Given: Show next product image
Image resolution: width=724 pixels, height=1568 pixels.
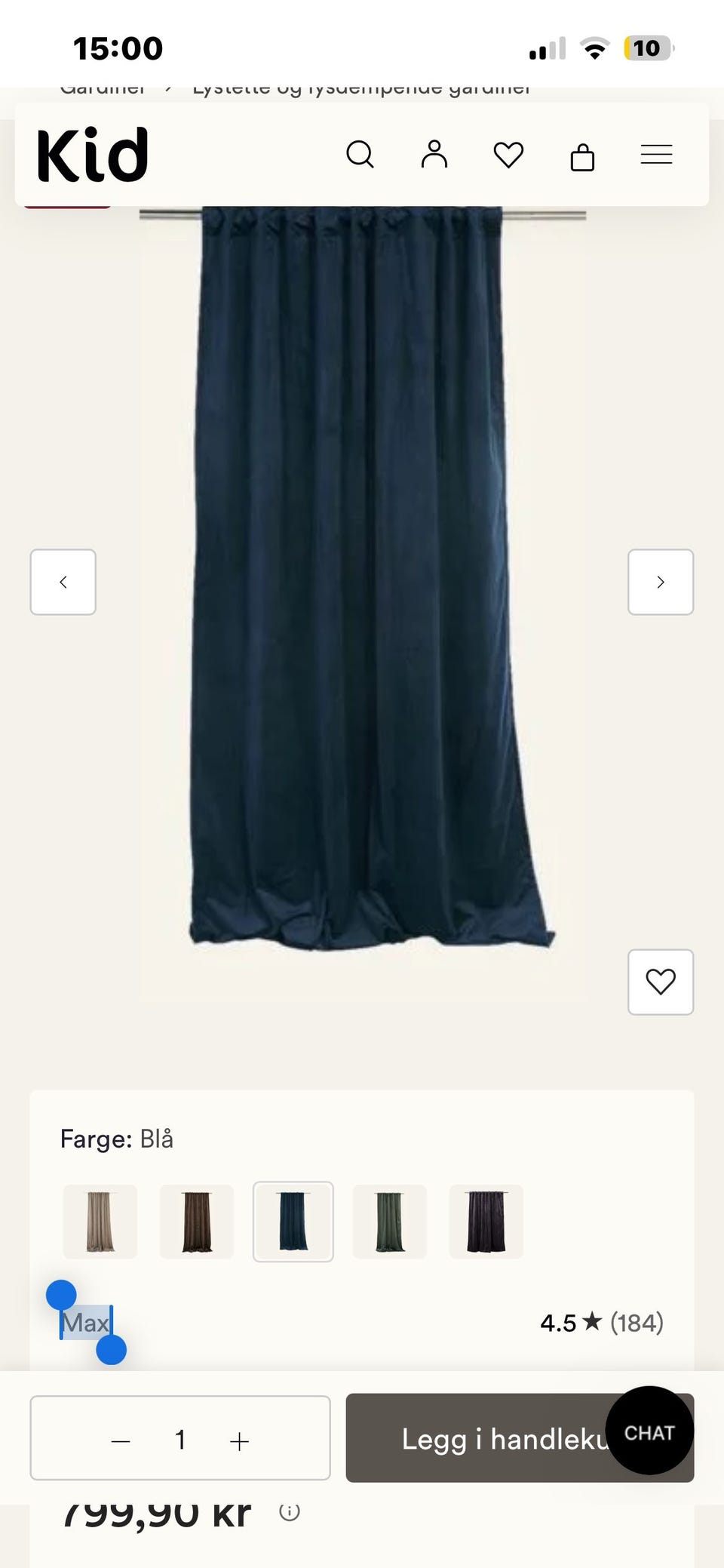Looking at the screenshot, I should (x=661, y=582).
